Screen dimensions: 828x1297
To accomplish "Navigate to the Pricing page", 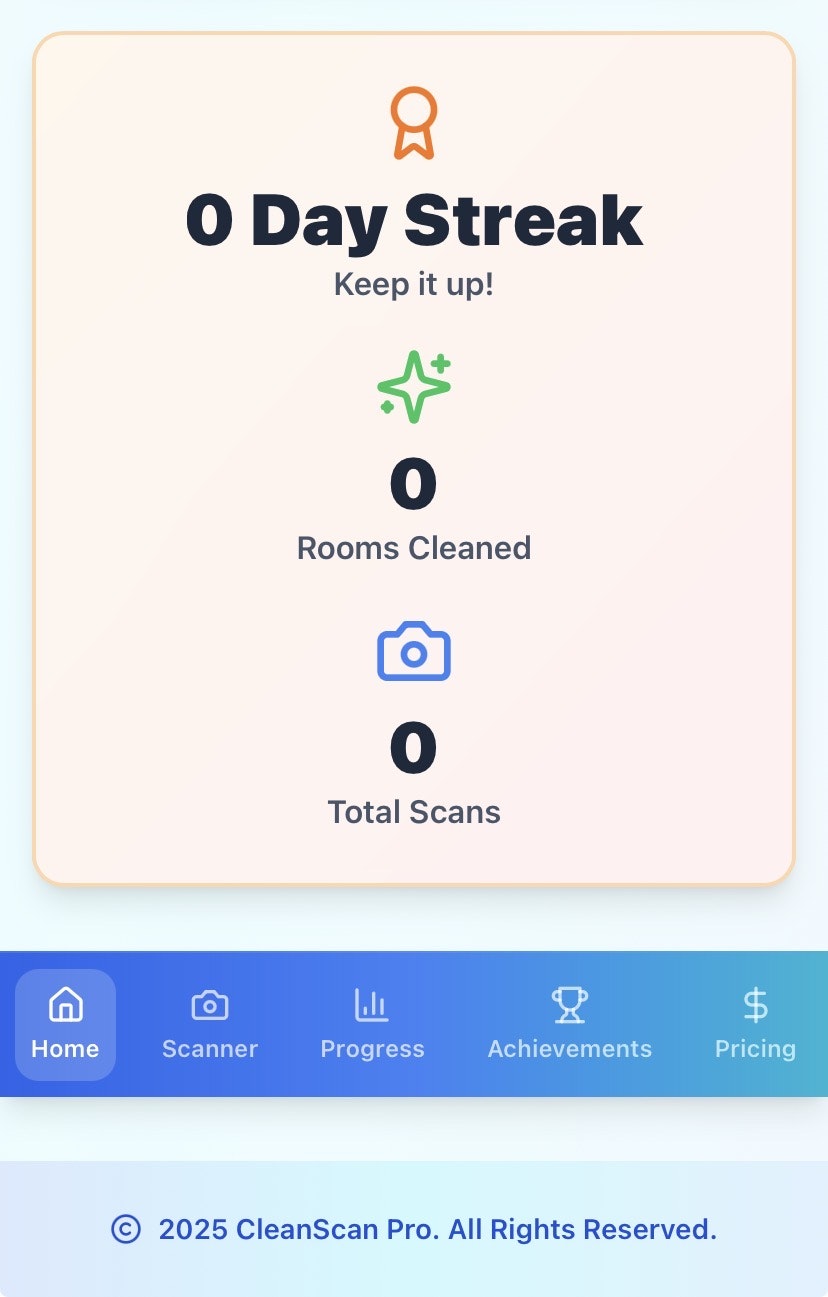I will [755, 1025].
